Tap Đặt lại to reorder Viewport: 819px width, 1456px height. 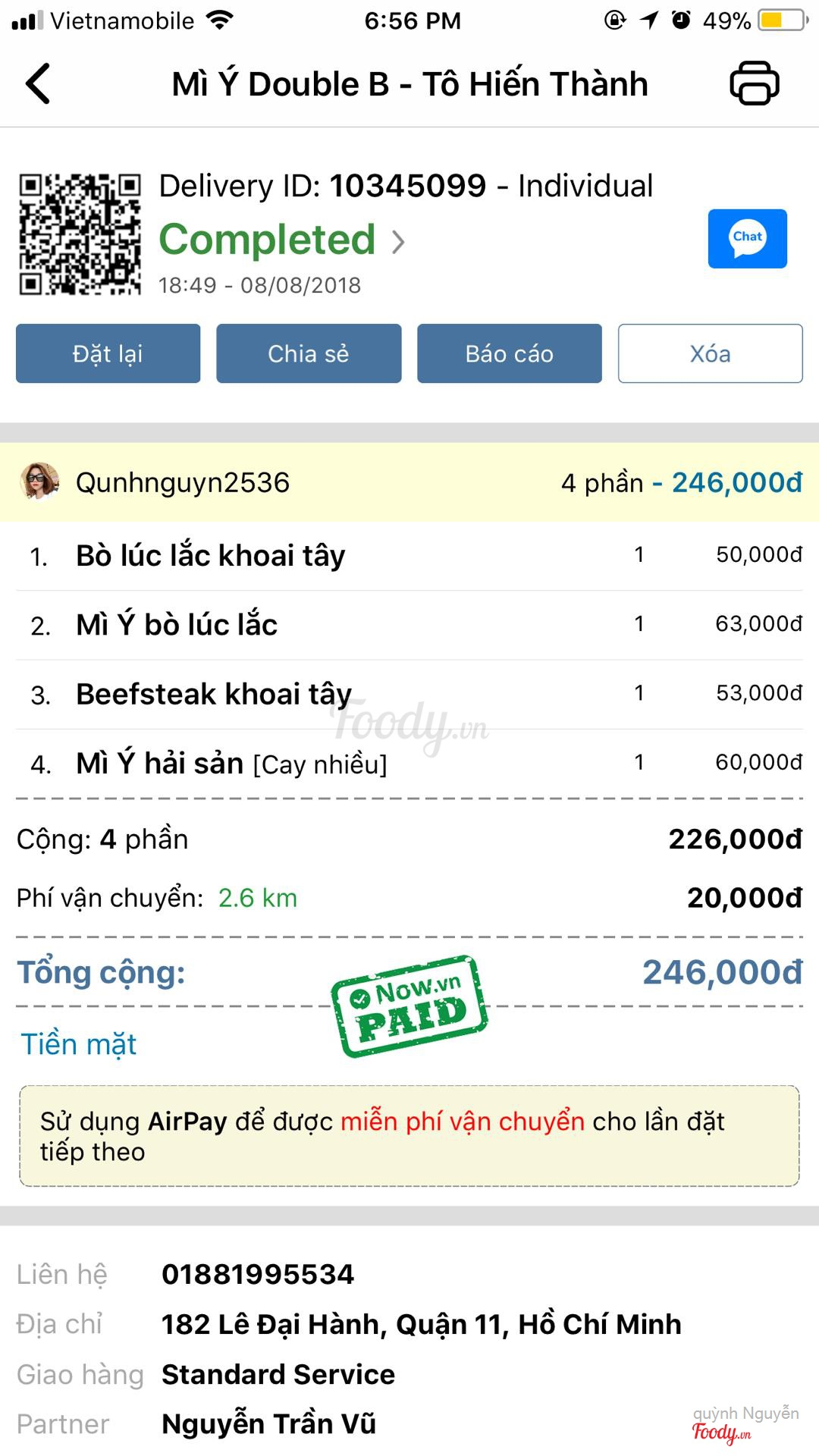click(x=108, y=353)
